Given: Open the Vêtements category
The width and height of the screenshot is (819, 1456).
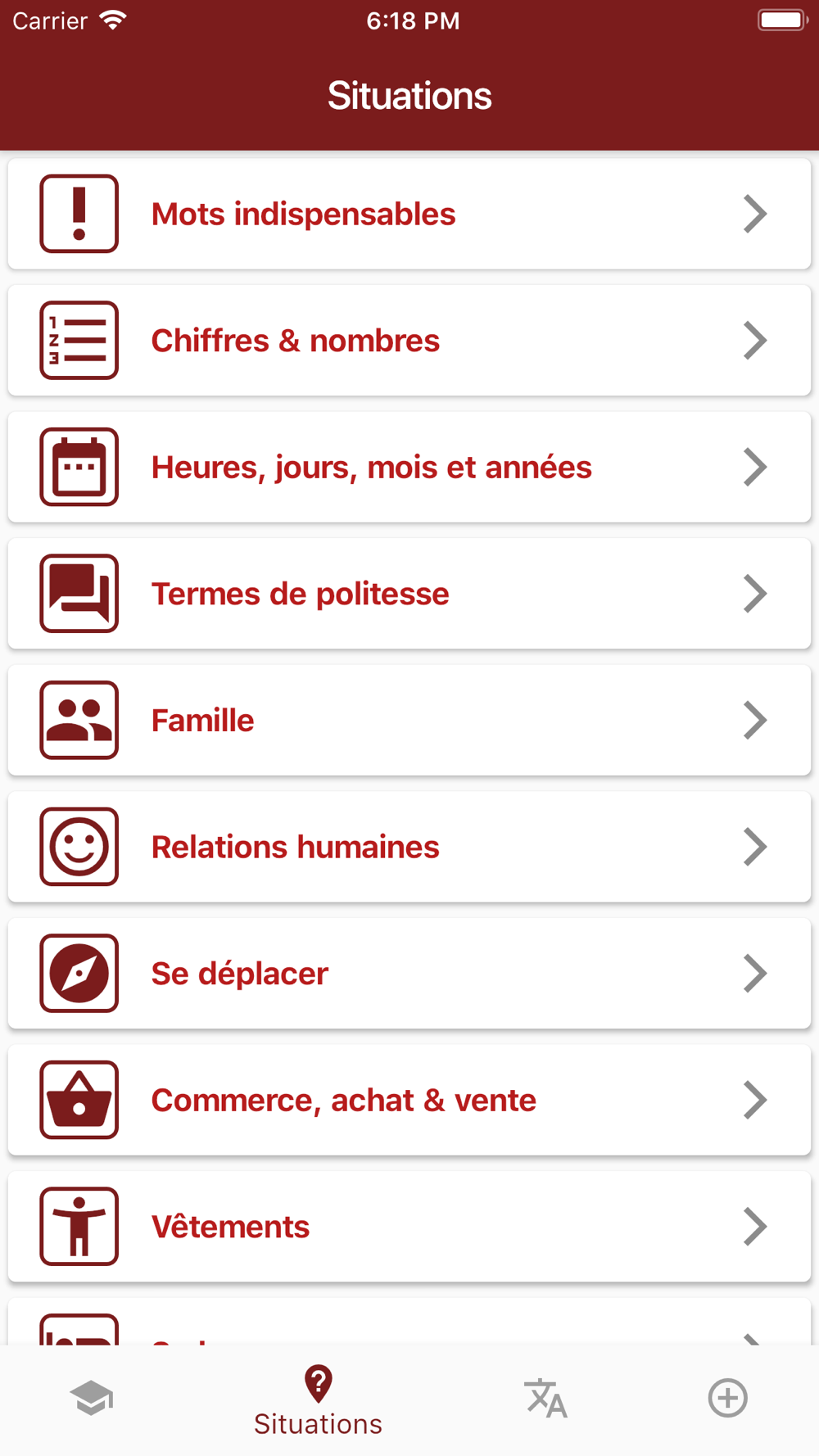Looking at the screenshot, I should (x=409, y=1226).
